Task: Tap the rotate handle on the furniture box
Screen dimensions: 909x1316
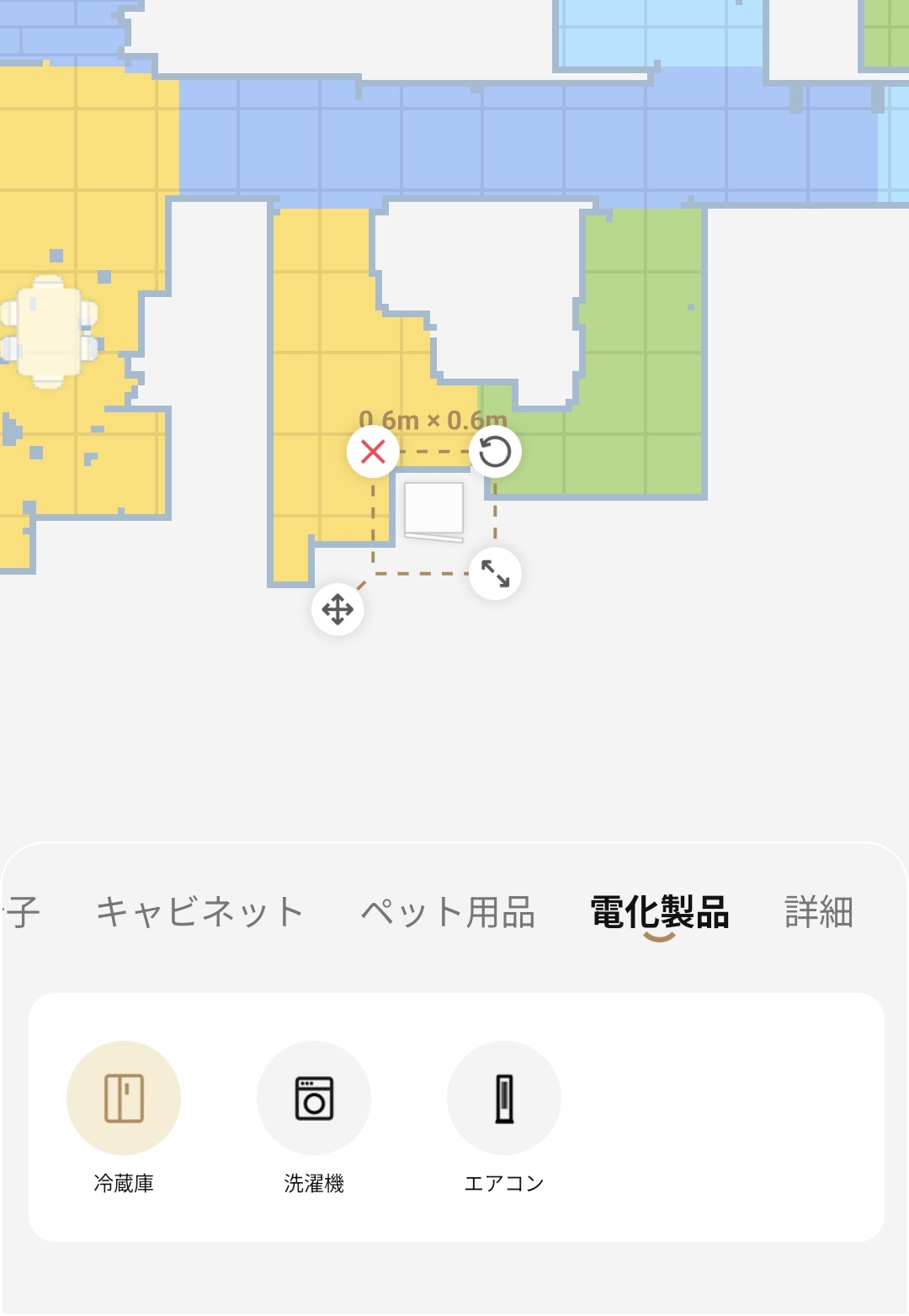Action: (495, 452)
